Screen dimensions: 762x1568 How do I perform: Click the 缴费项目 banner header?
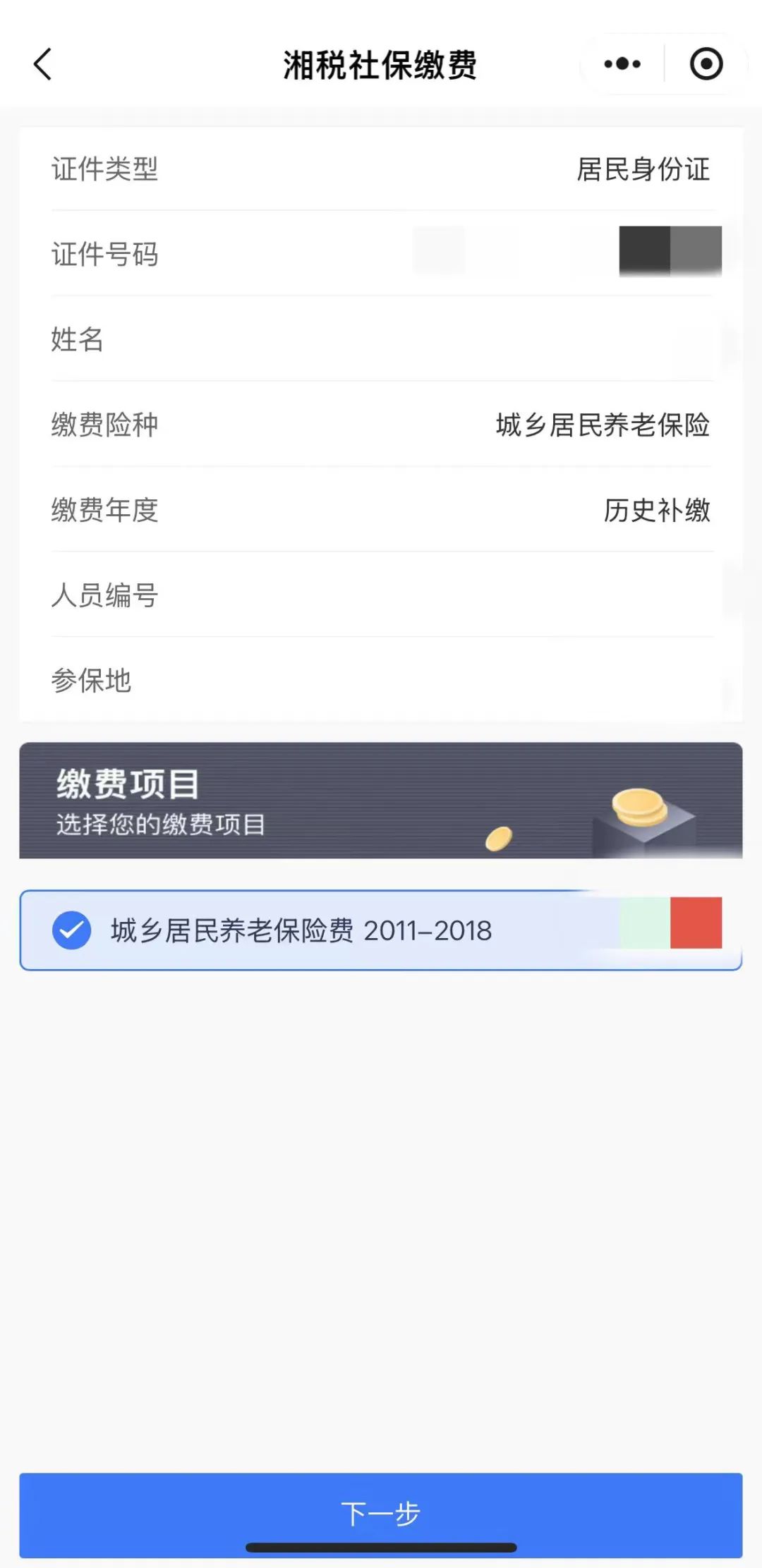[x=126, y=782]
